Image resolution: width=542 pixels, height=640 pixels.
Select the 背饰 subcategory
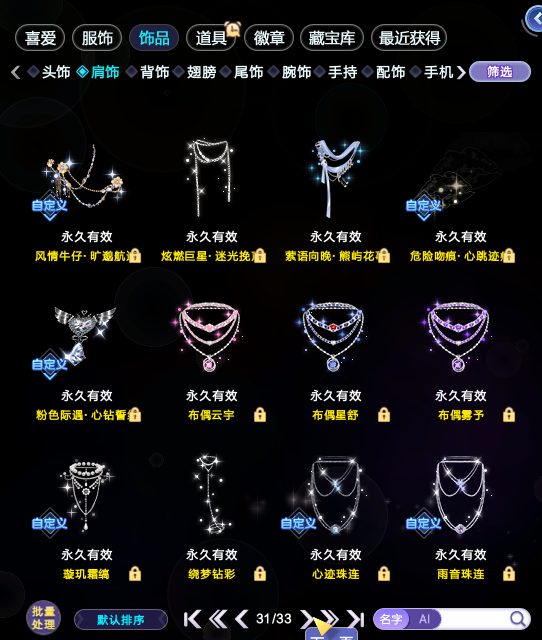click(x=148, y=72)
